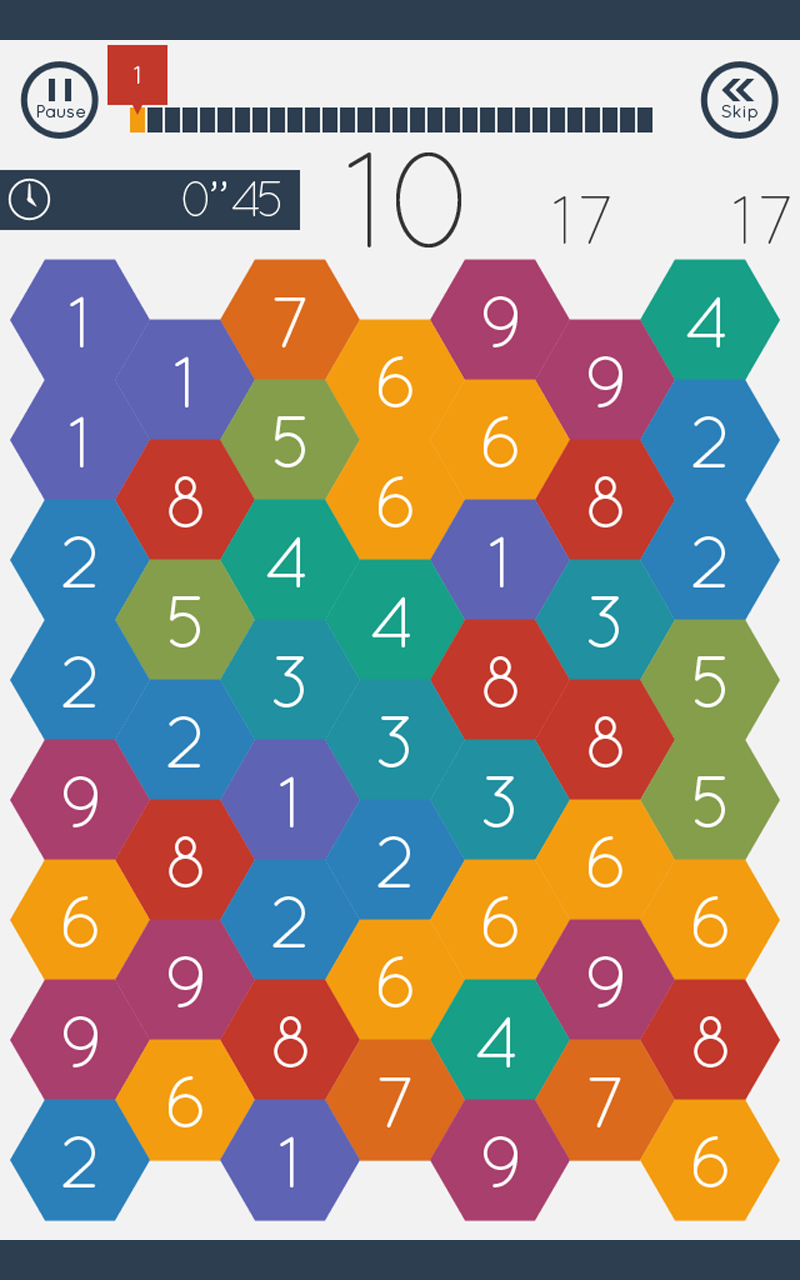Tap the 4 tile directly above a maroon 9
Image resolution: width=800 pixels, height=1280 pixels.
[500, 1040]
